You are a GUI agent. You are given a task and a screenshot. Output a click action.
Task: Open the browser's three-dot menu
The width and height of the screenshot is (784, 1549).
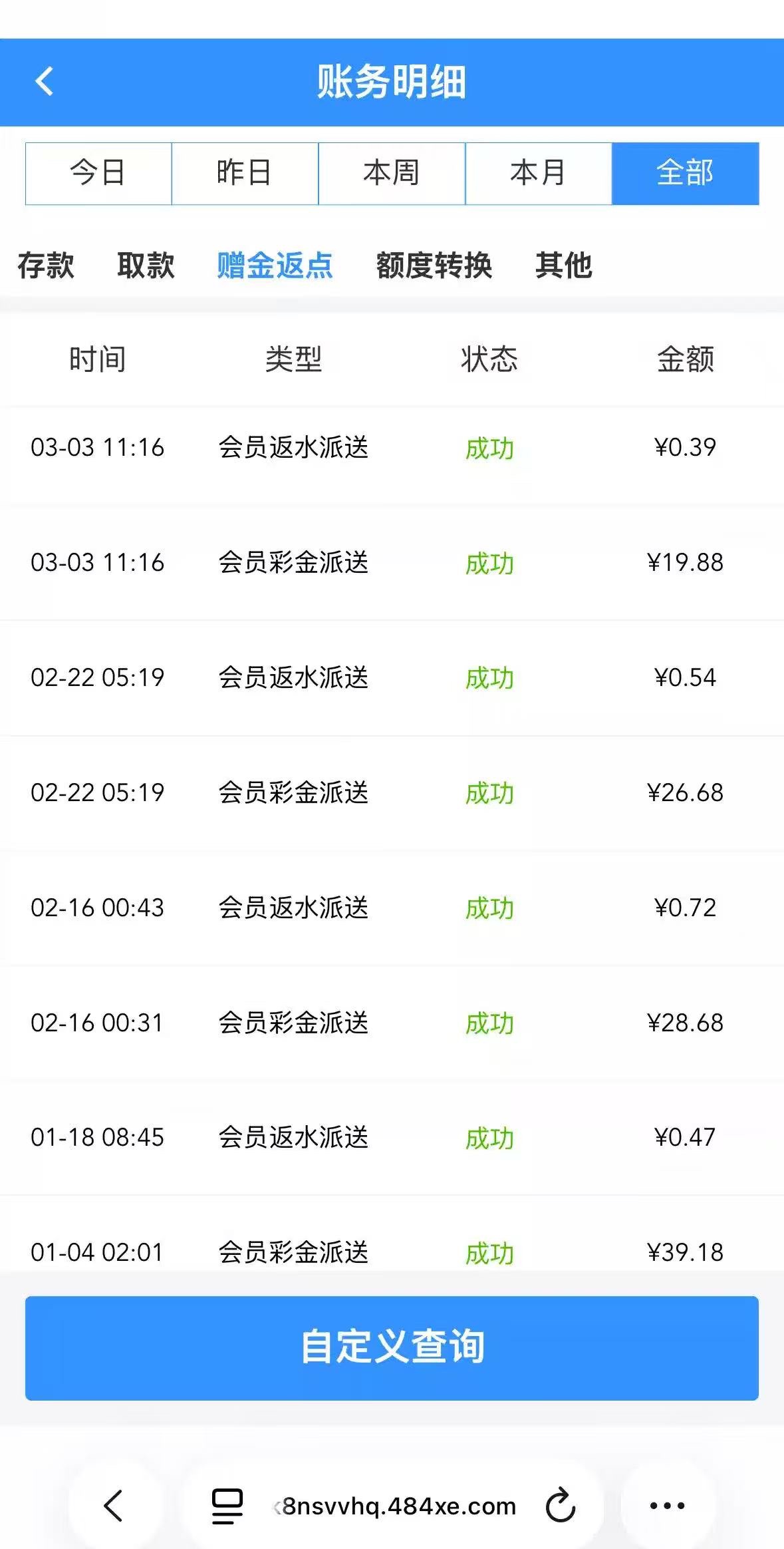pyautogui.click(x=667, y=1505)
